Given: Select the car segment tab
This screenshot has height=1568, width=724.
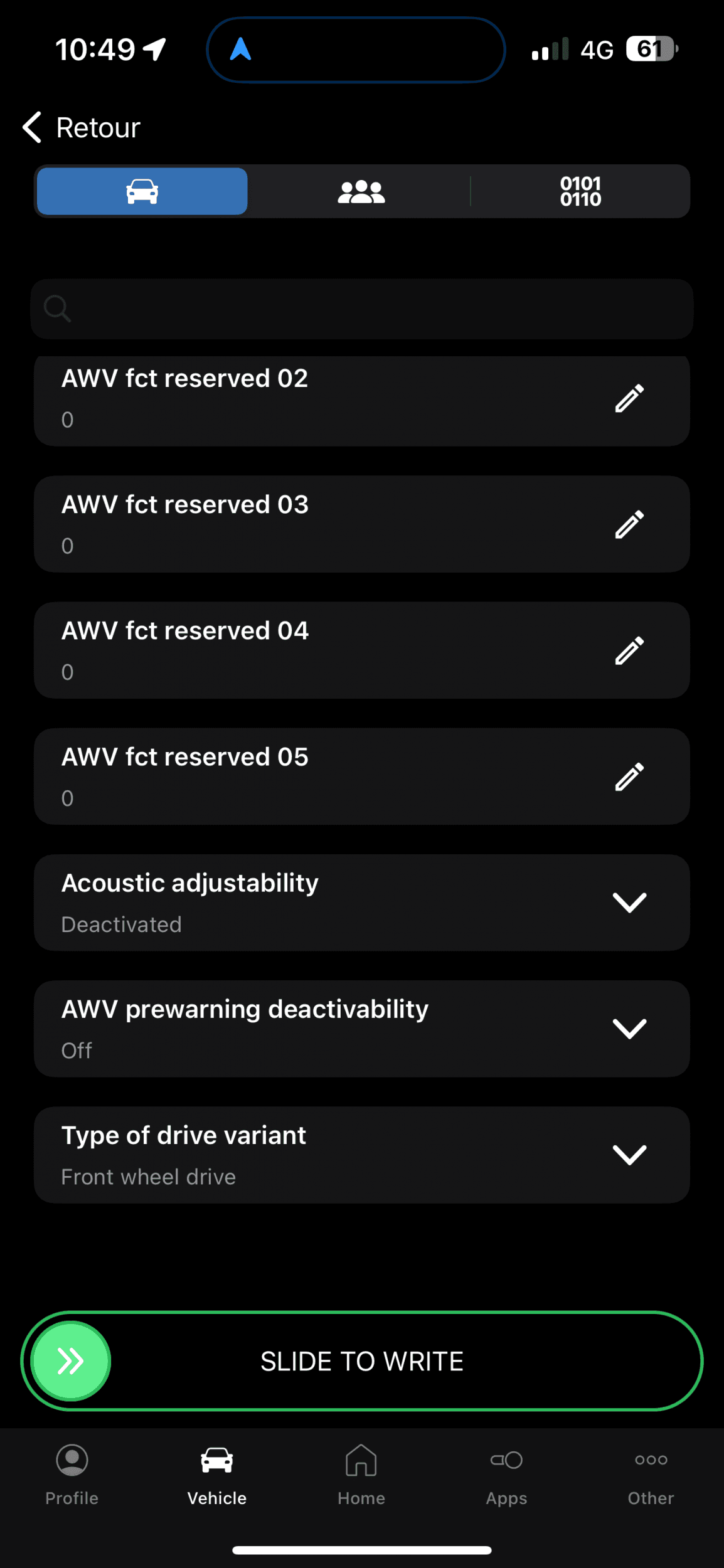Looking at the screenshot, I should (x=142, y=191).
